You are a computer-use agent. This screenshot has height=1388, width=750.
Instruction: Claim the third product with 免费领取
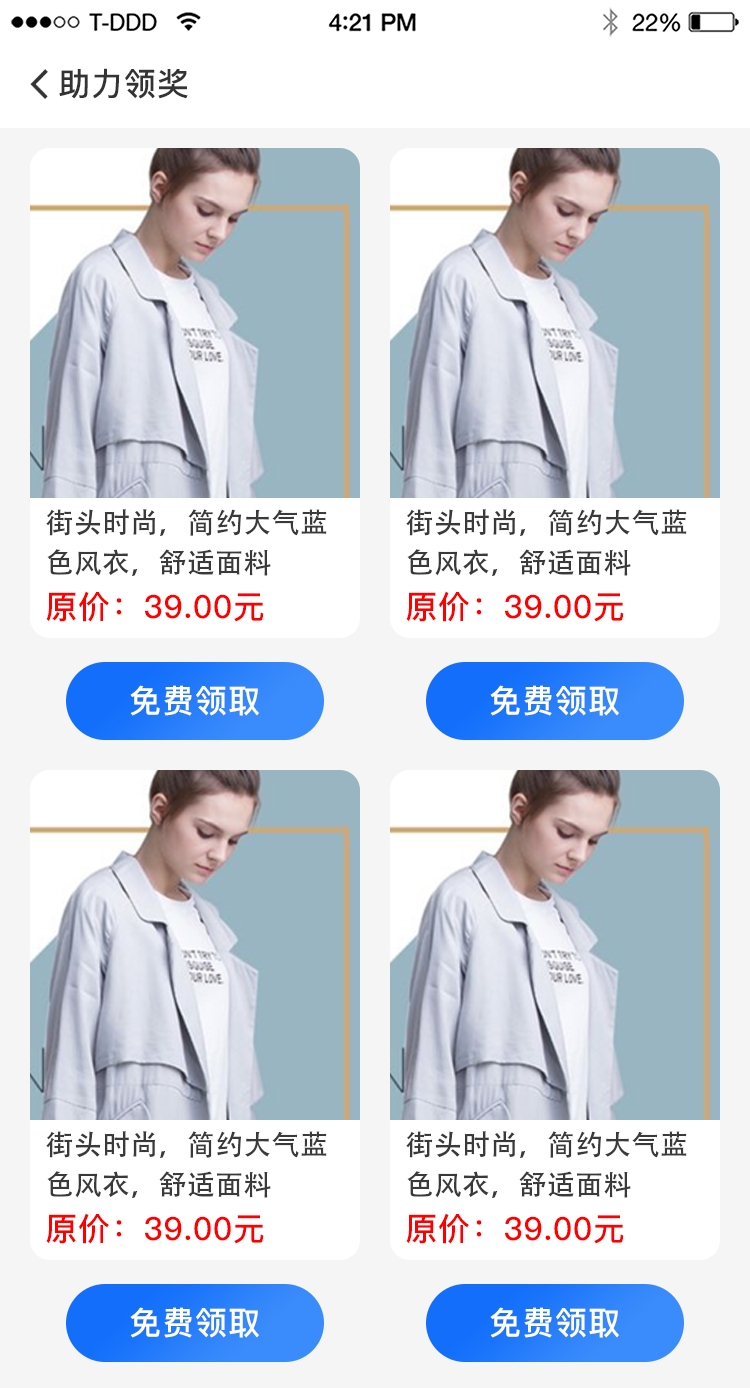coord(195,1323)
